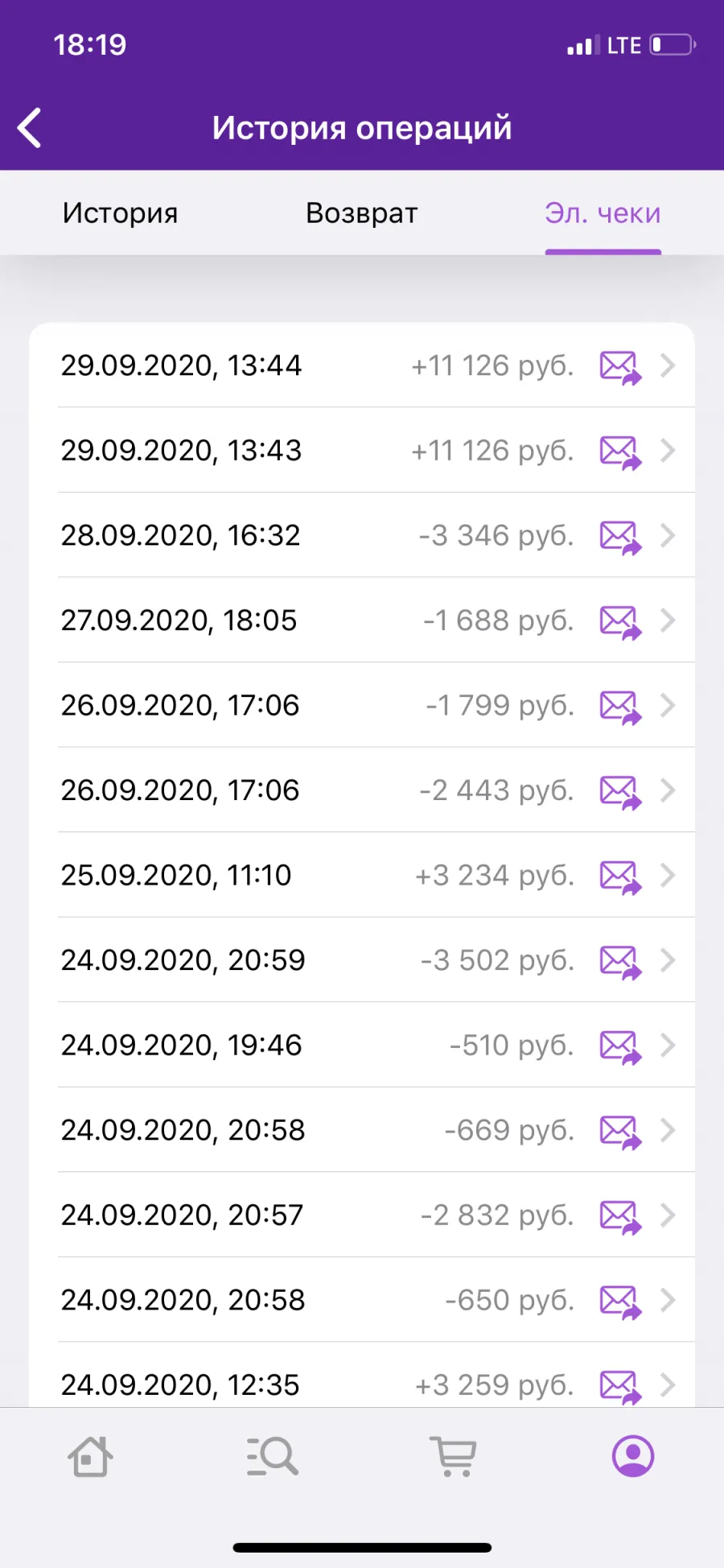Email the -650 руб. receipt
Screen dimensions: 724x1568
coord(620,1300)
